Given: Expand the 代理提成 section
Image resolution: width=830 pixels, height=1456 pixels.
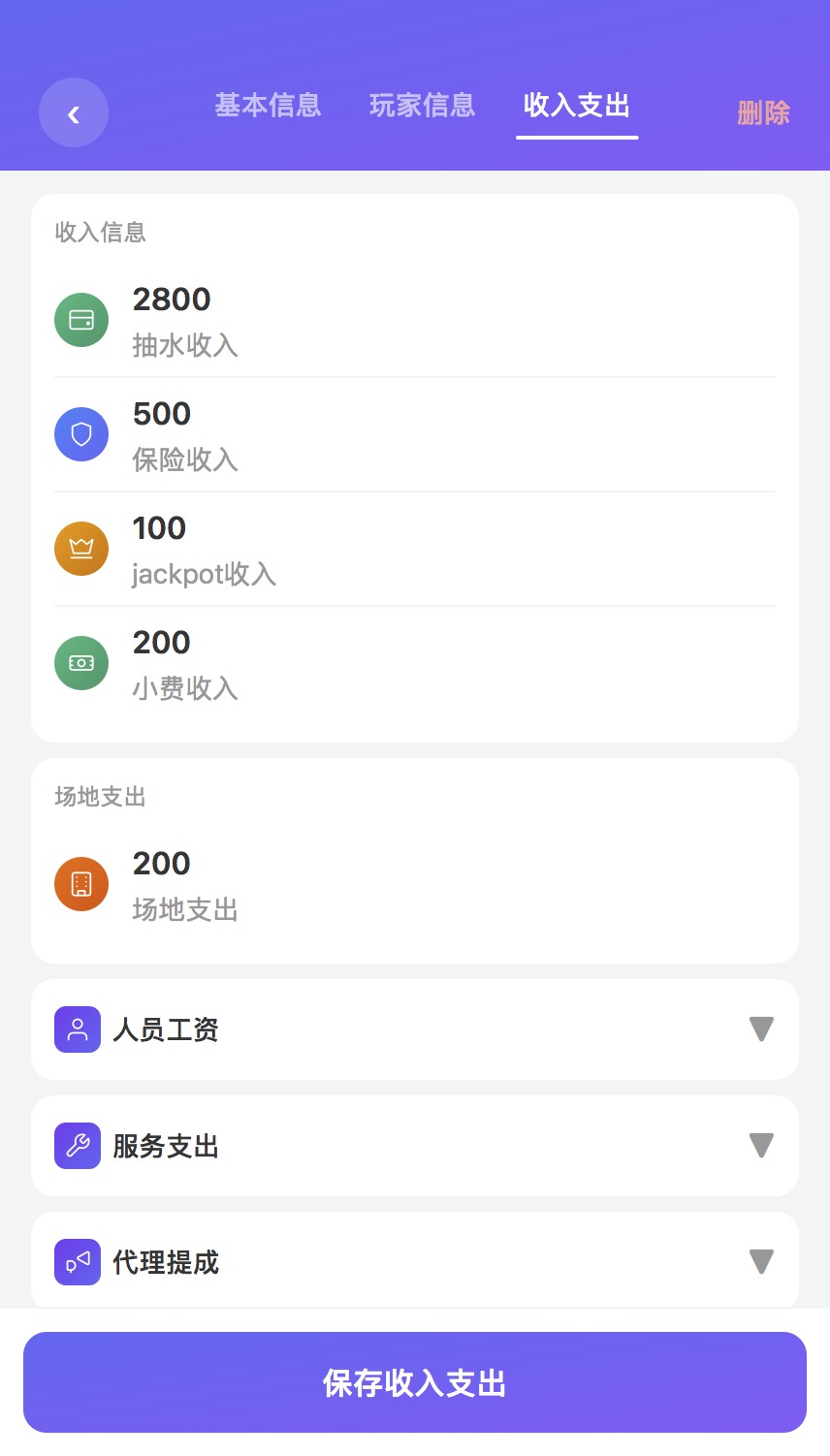Looking at the screenshot, I should pyautogui.click(x=761, y=1262).
